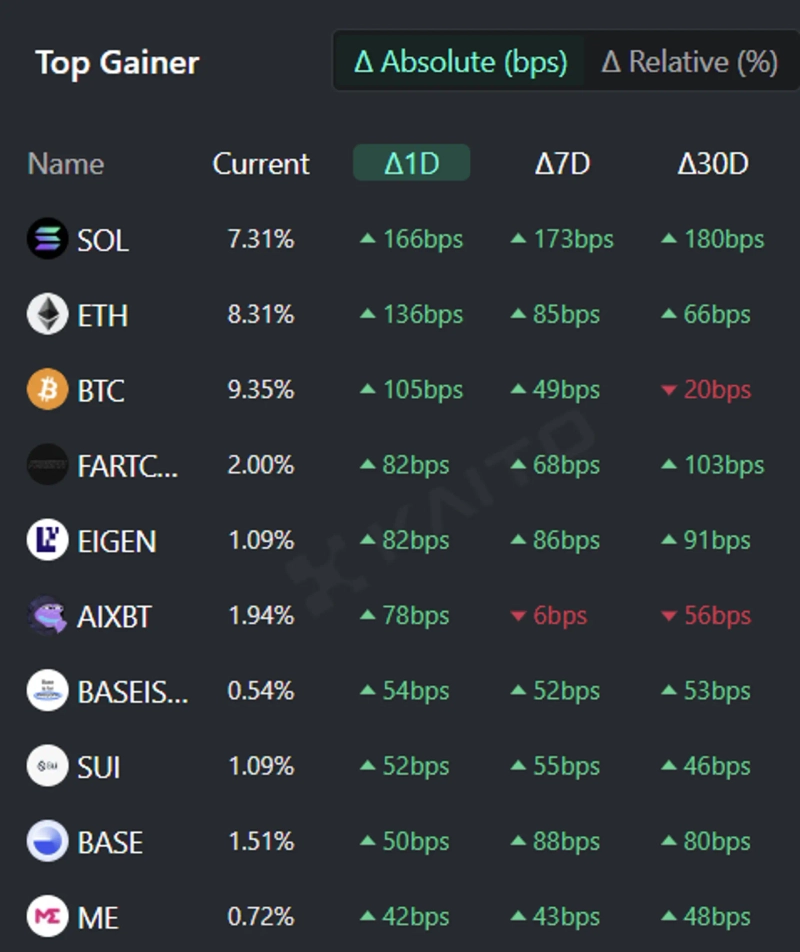The image size is (800, 952).
Task: Select the EIGEN row
Action: (x=116, y=541)
